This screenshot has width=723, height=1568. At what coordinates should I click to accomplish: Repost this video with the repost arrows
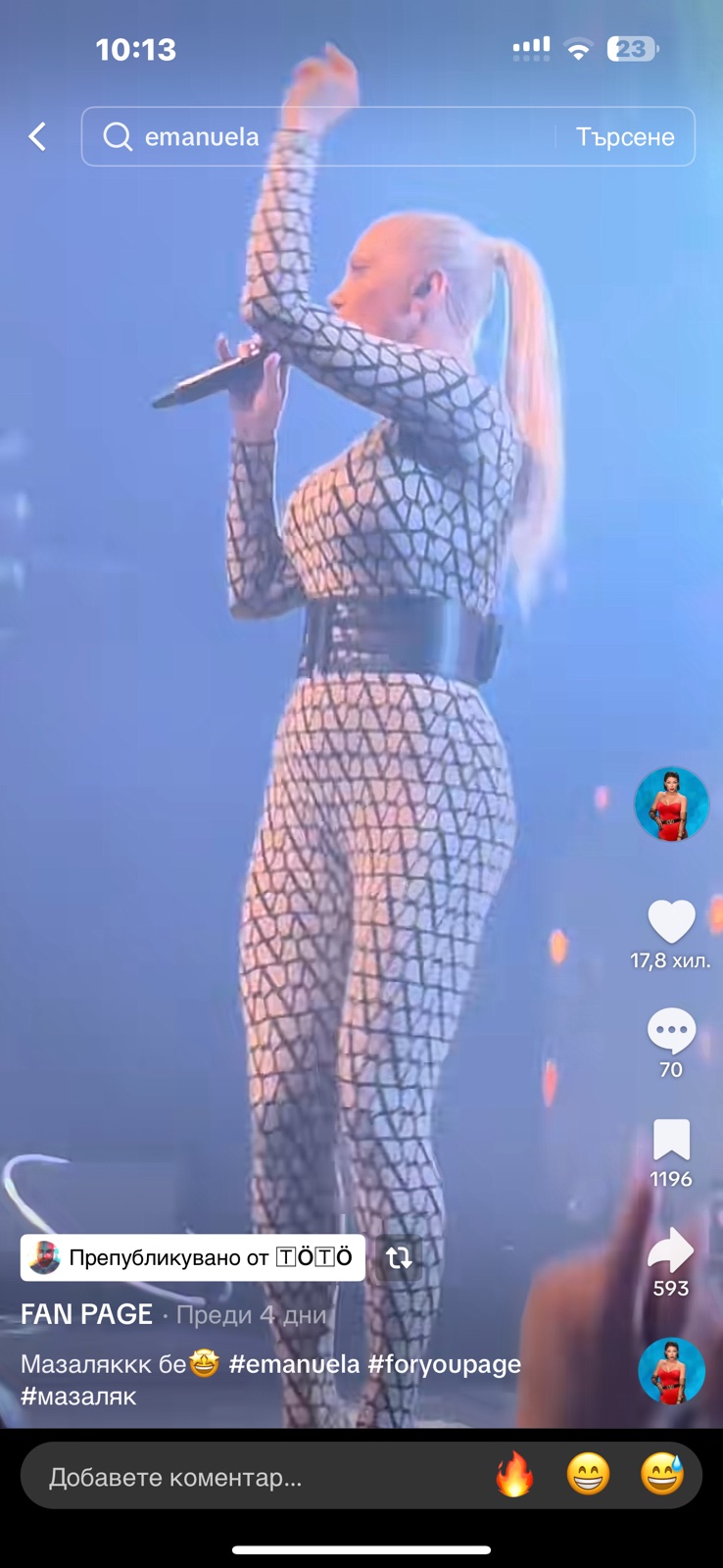pyautogui.click(x=399, y=1257)
